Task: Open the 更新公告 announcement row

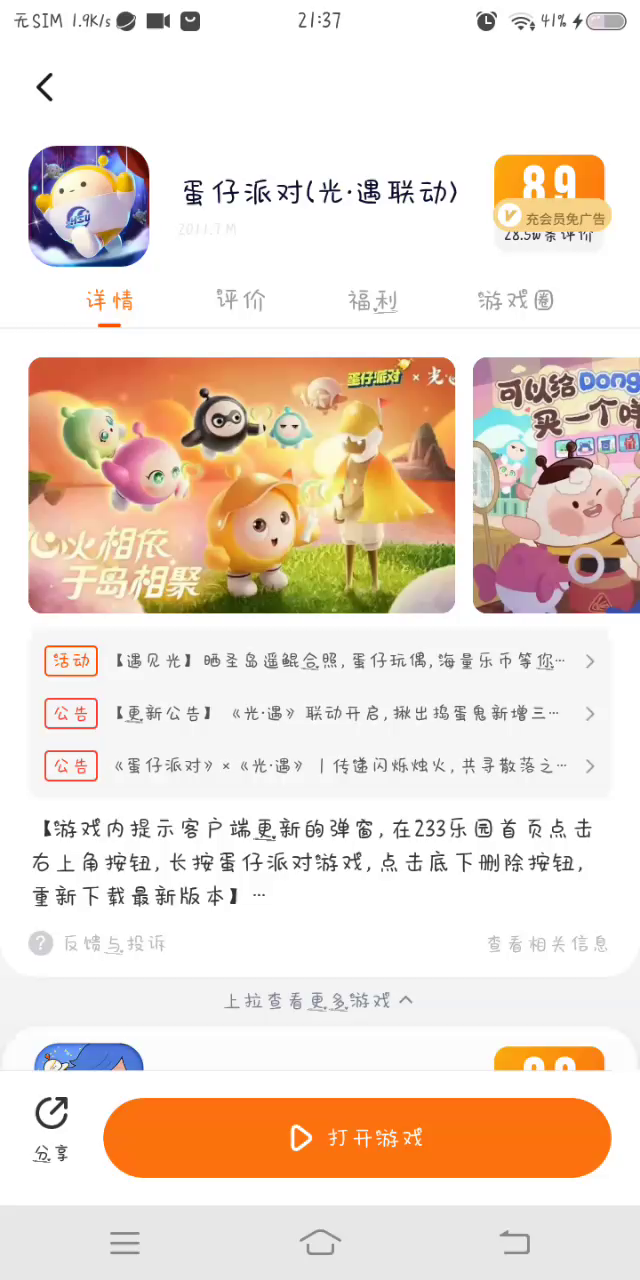Action: point(320,713)
